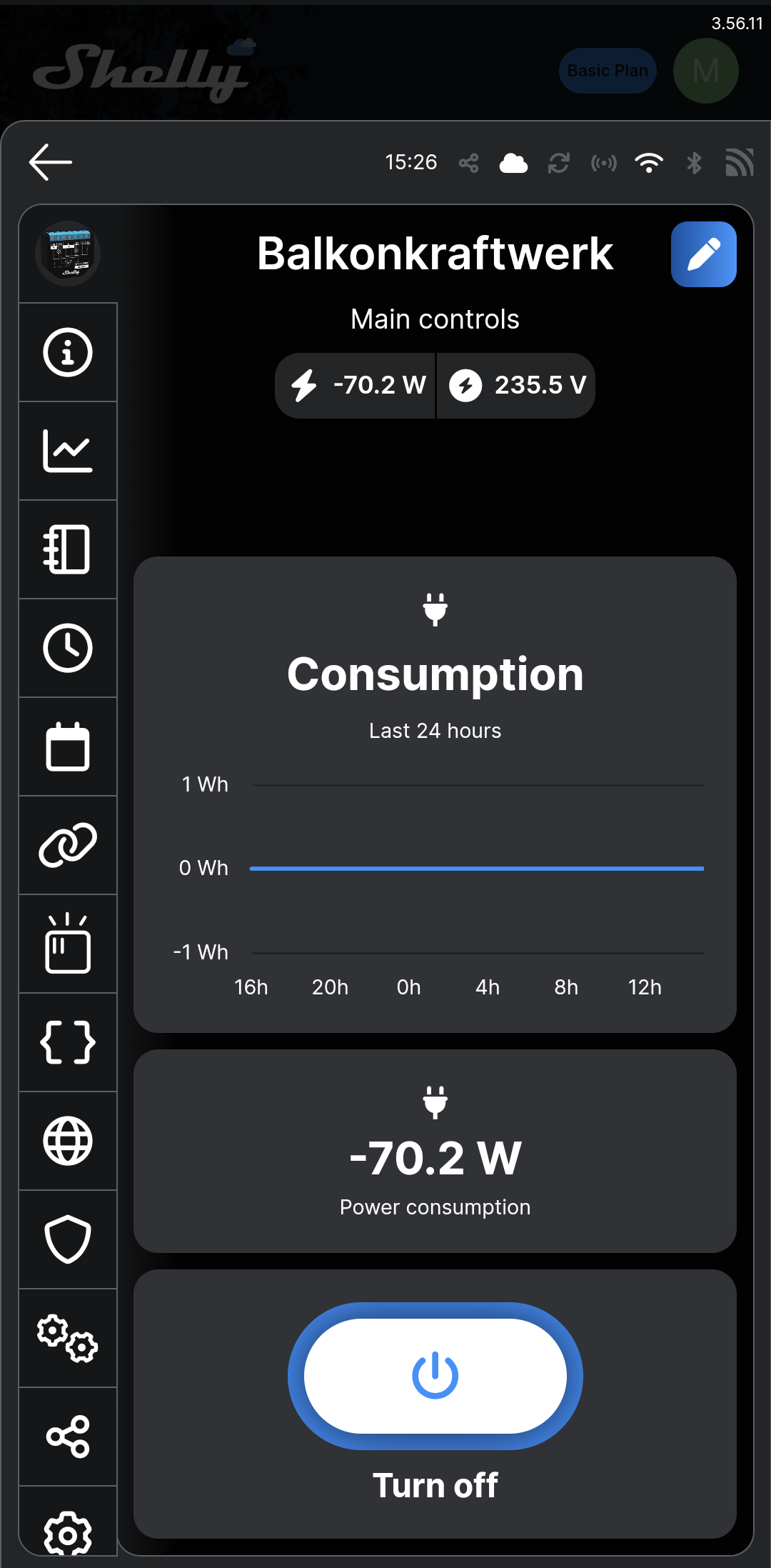Open the Consumption last 24 hours card
The height and width of the screenshot is (1568, 771).
pos(435,793)
